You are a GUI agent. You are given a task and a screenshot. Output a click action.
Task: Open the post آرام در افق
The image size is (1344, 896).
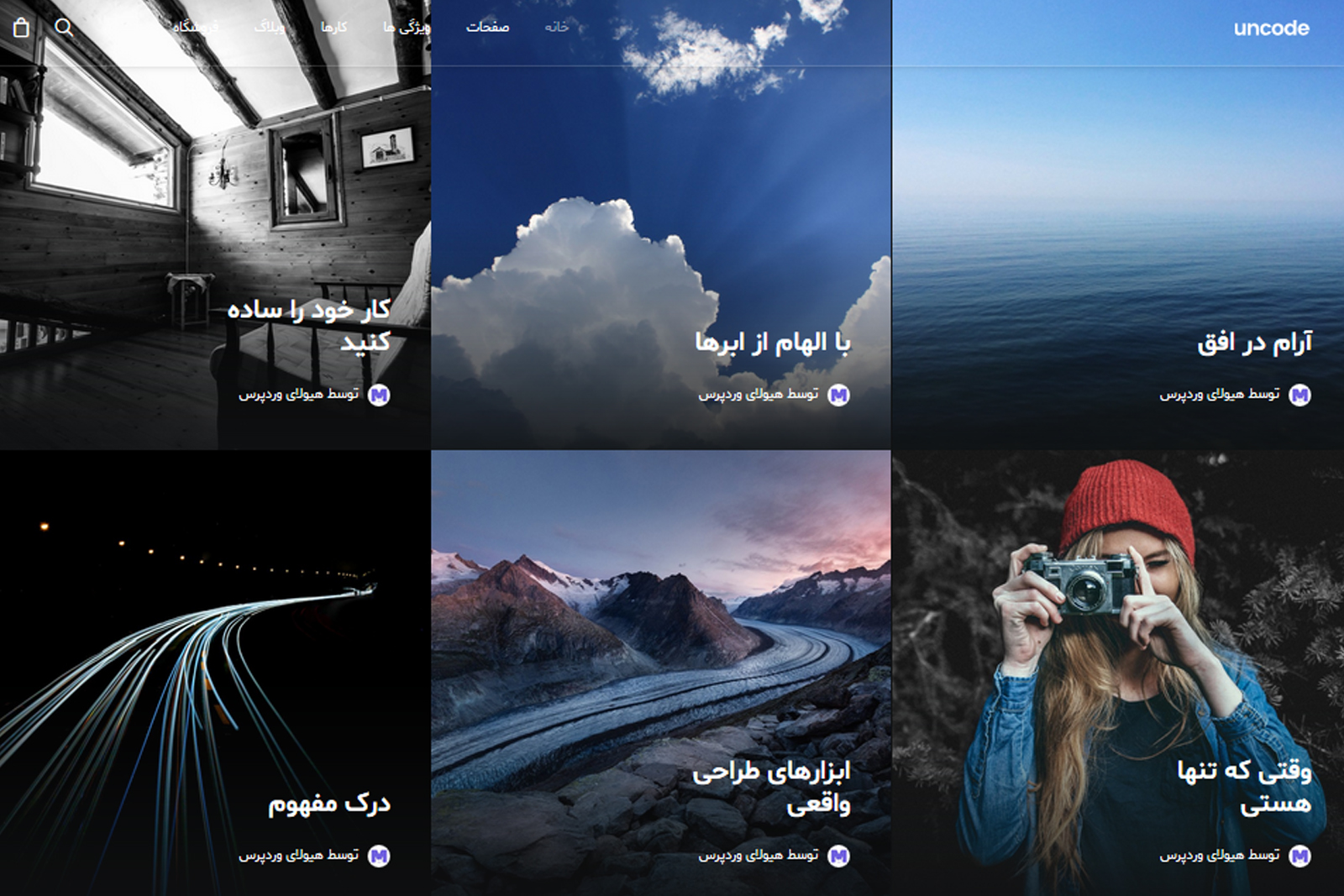click(1254, 343)
